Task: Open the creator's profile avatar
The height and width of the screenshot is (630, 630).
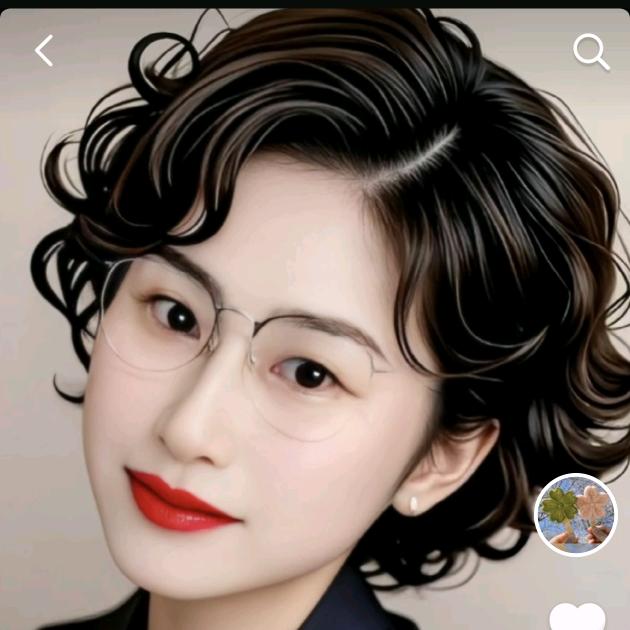Action: point(576,515)
